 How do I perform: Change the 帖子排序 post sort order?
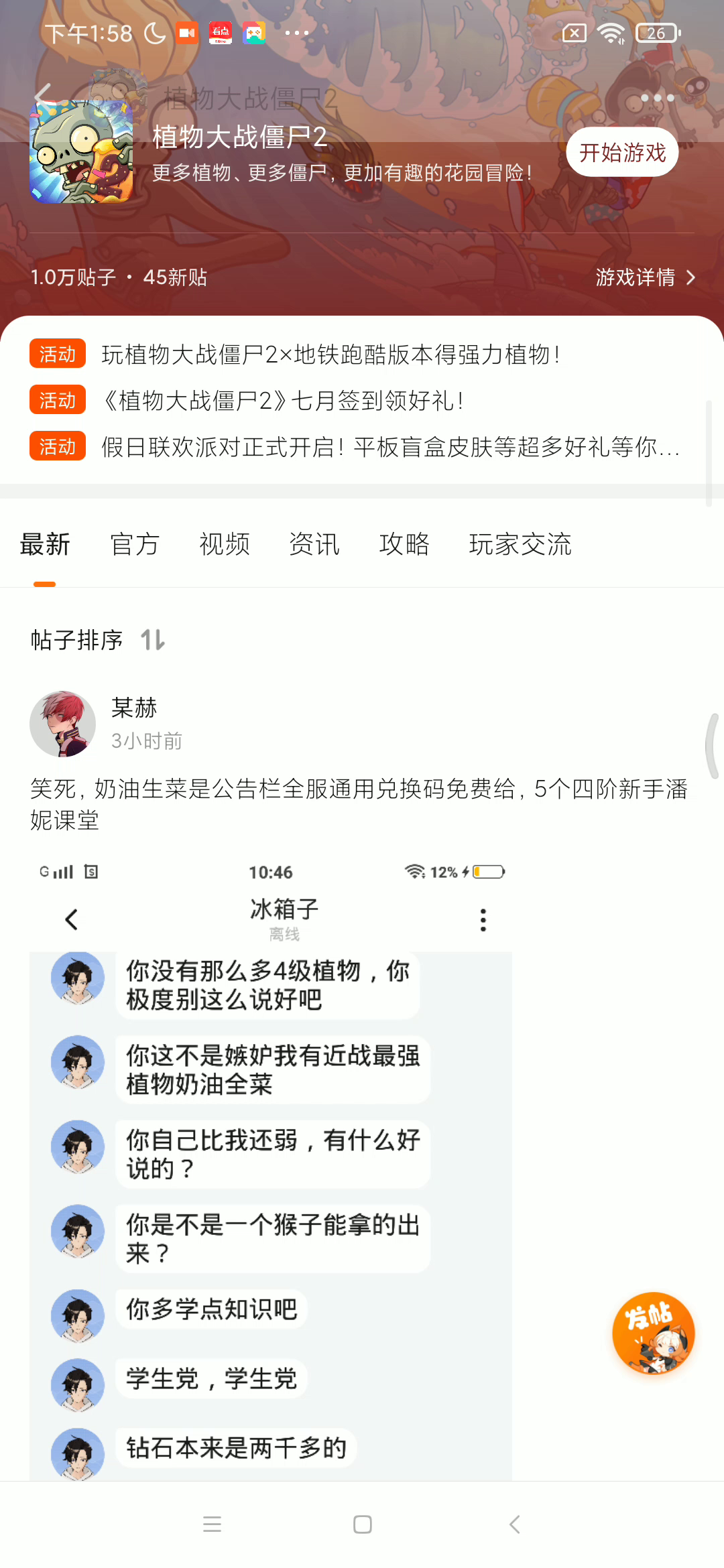tap(98, 640)
